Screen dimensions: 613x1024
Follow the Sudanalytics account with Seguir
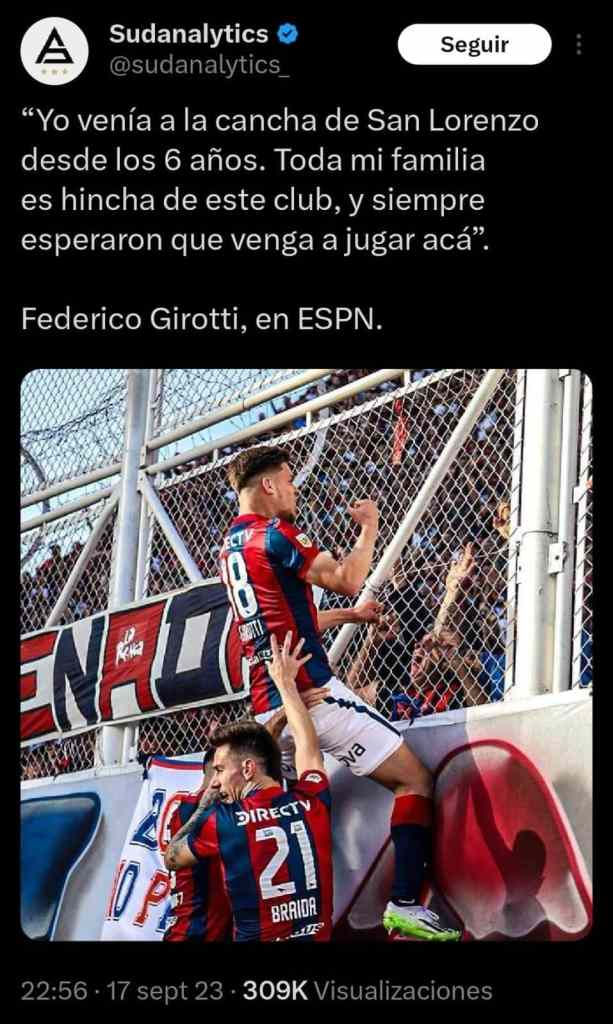click(474, 45)
